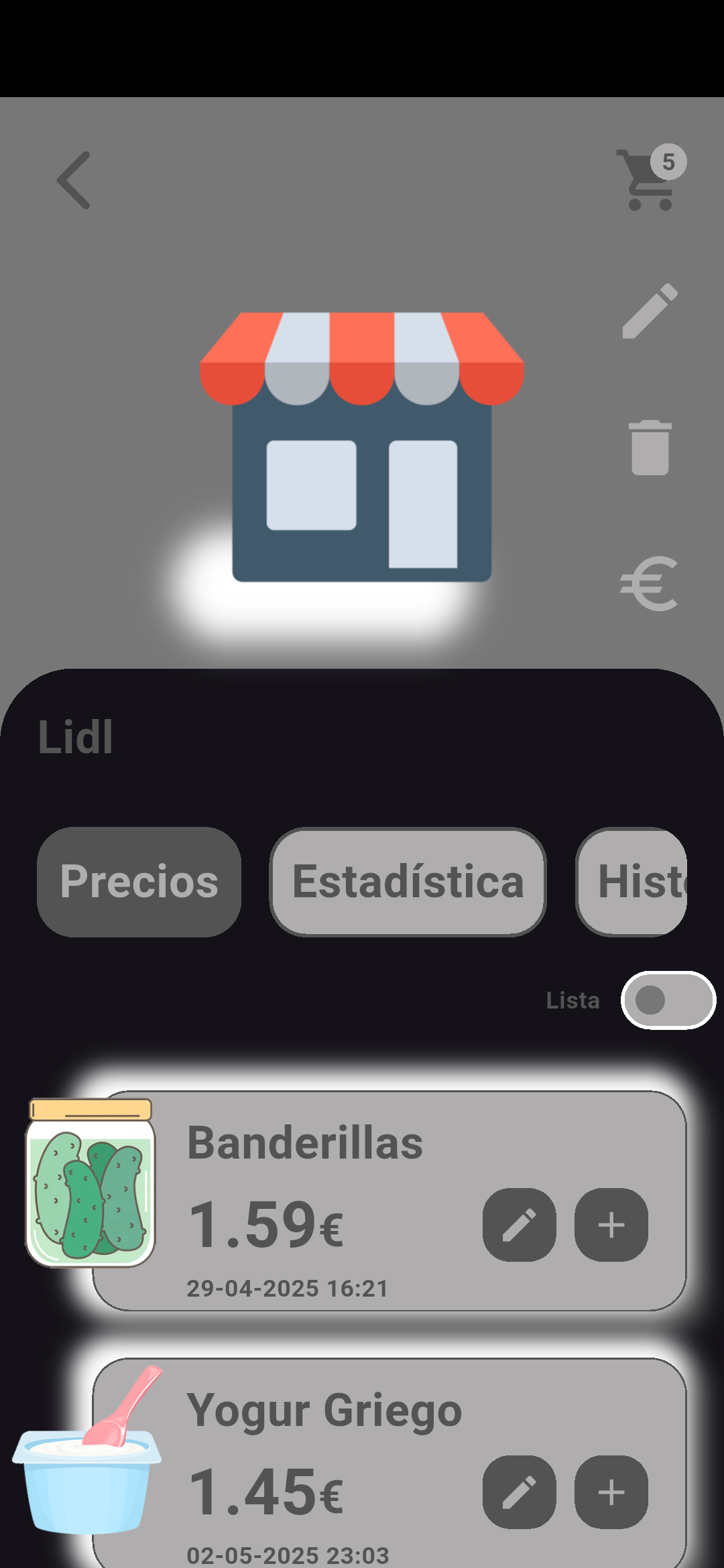Edit the Banderillas price
The height and width of the screenshot is (1568, 724).
519,1225
